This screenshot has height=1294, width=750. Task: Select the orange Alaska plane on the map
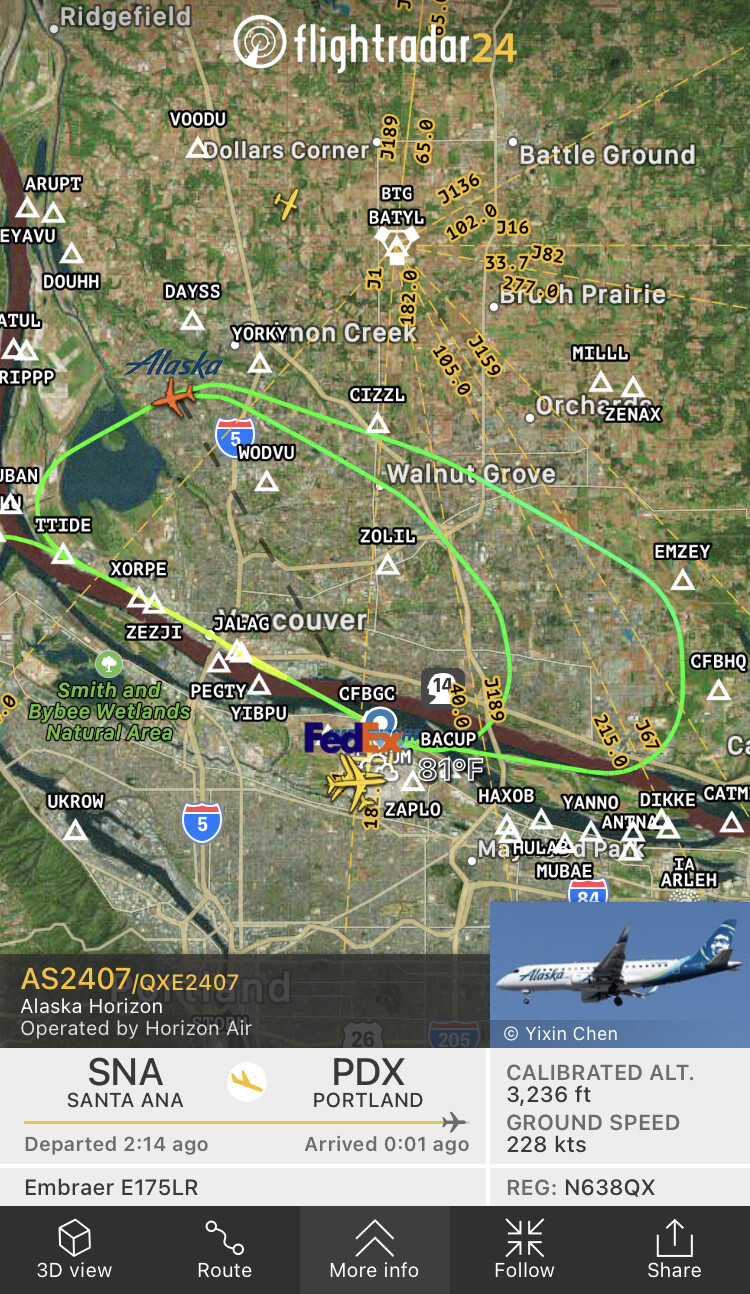(x=175, y=398)
